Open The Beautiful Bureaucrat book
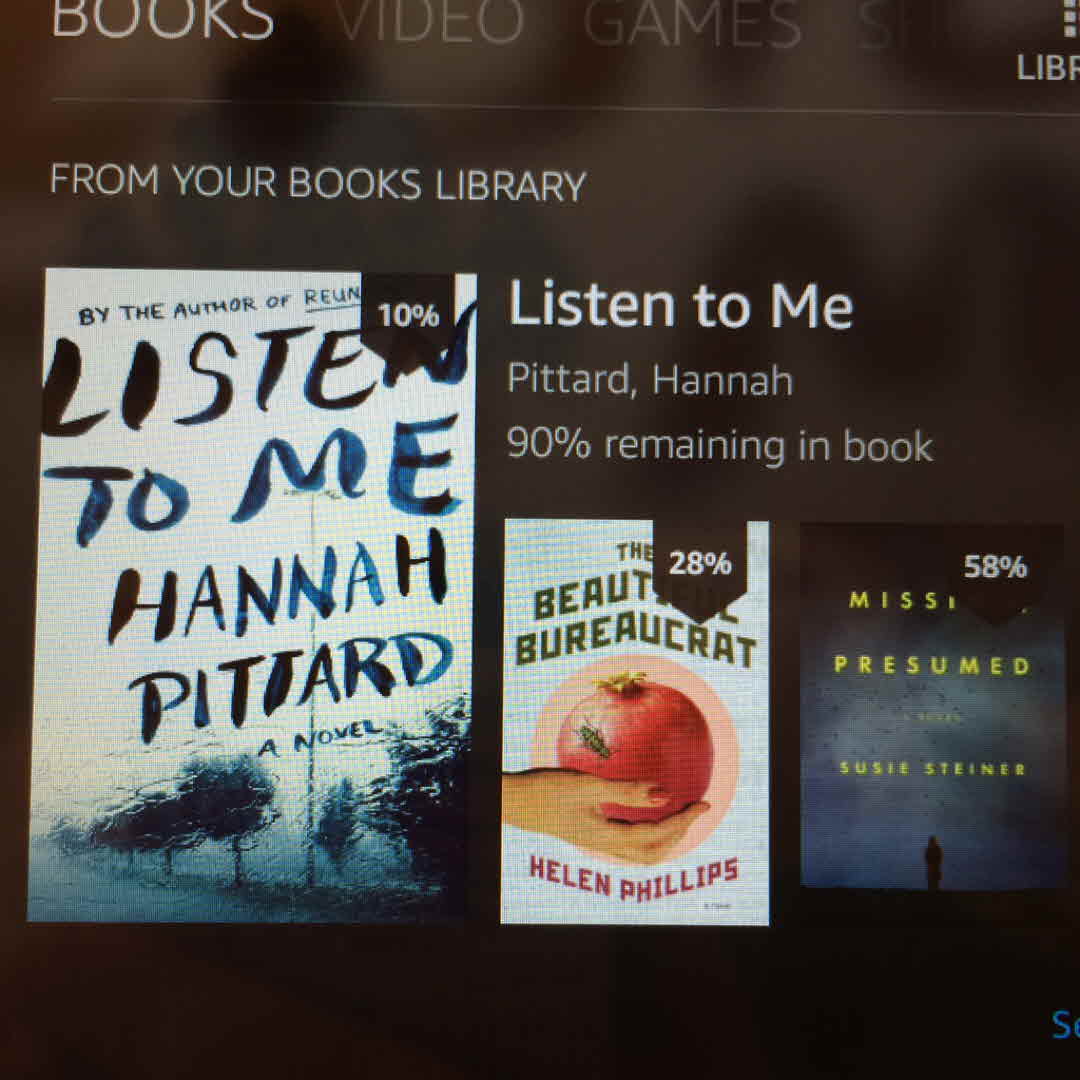This screenshot has width=1080, height=1080. pos(634,720)
